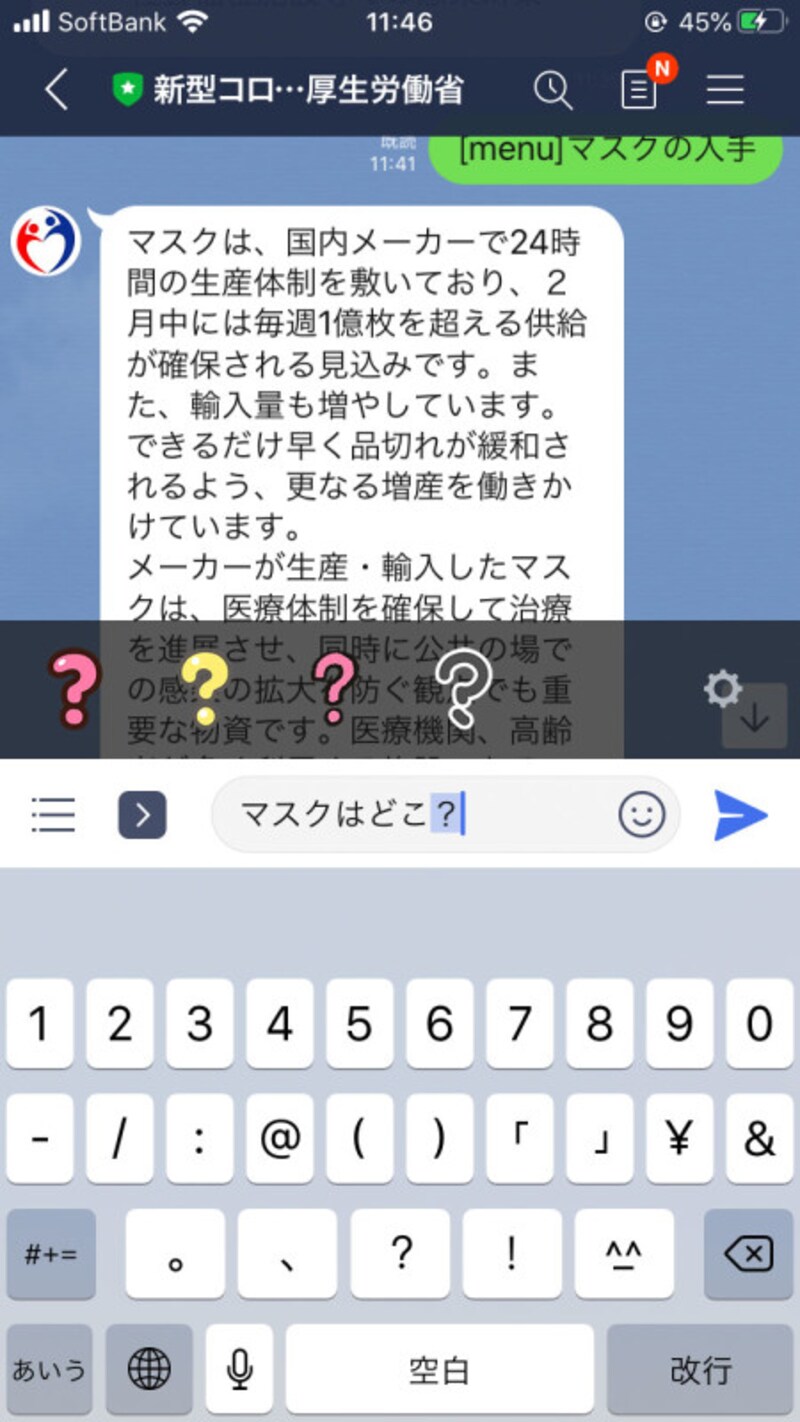Jump to the latest message arrow
The image size is (800, 1422).
point(754,716)
